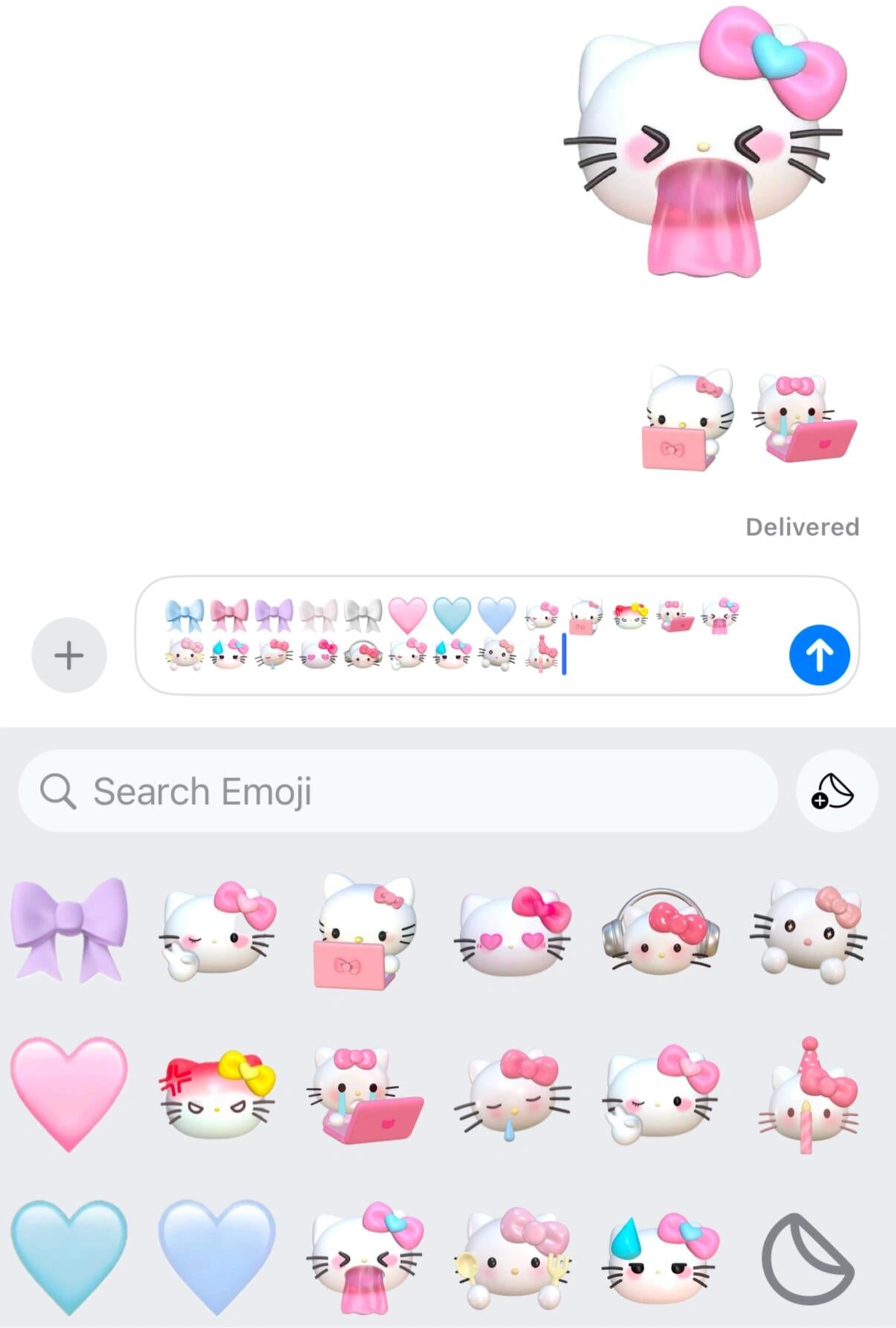
Task: Insert the pink heart emoji
Action: (x=69, y=1092)
